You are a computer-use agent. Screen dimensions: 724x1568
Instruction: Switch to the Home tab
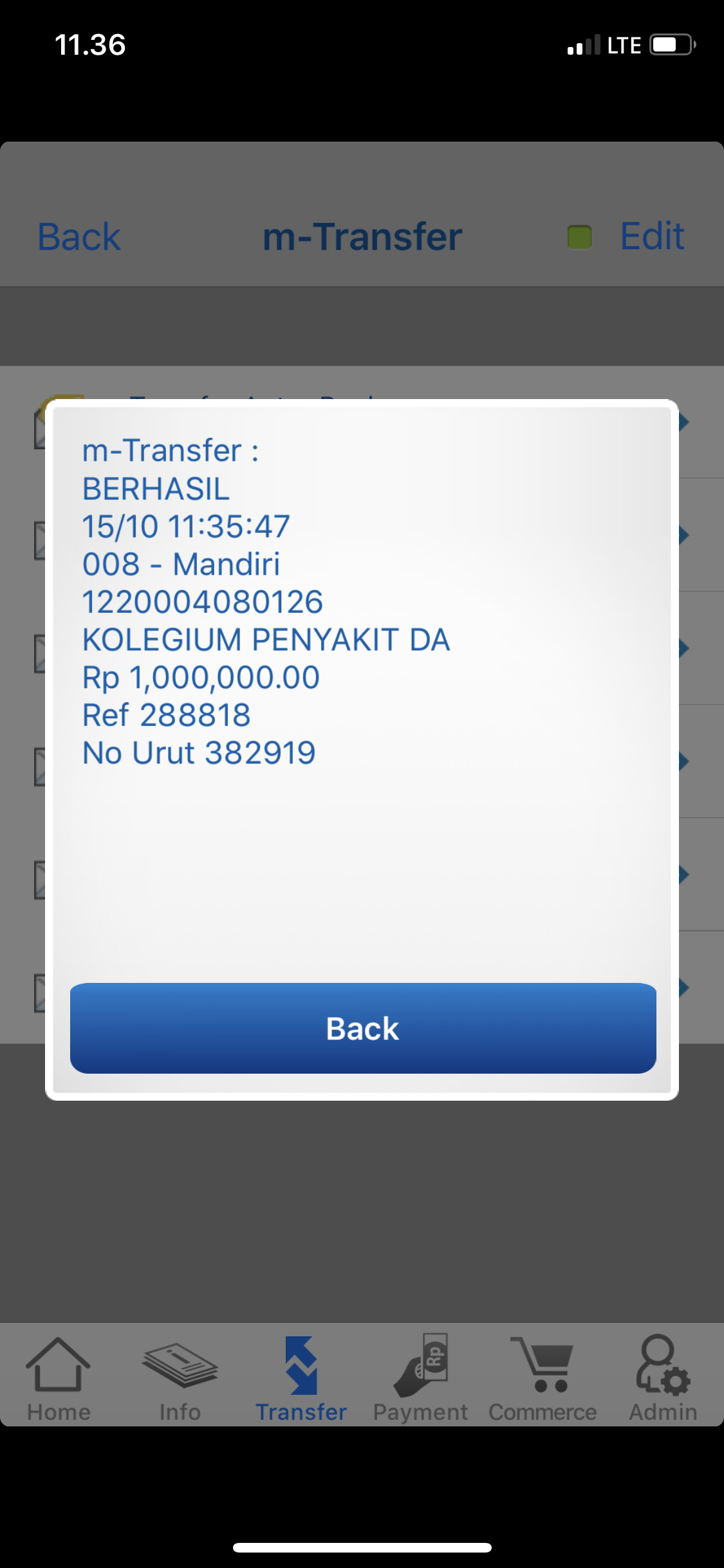pos(58,1379)
